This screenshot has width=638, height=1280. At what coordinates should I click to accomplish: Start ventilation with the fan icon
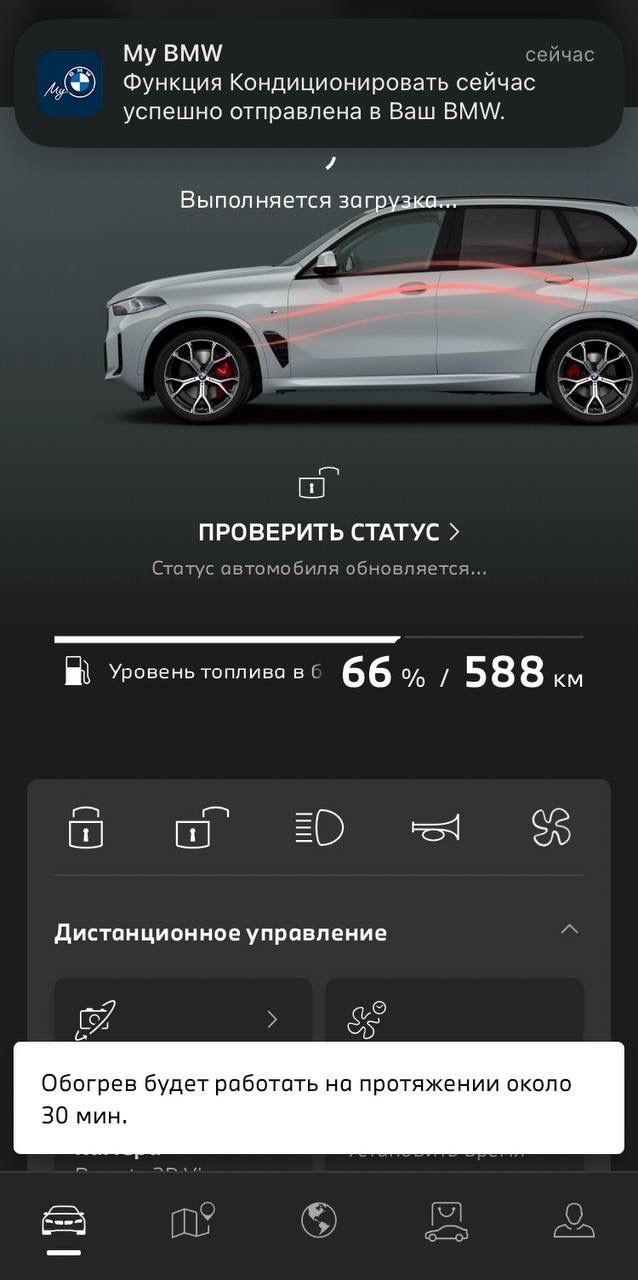[x=551, y=828]
